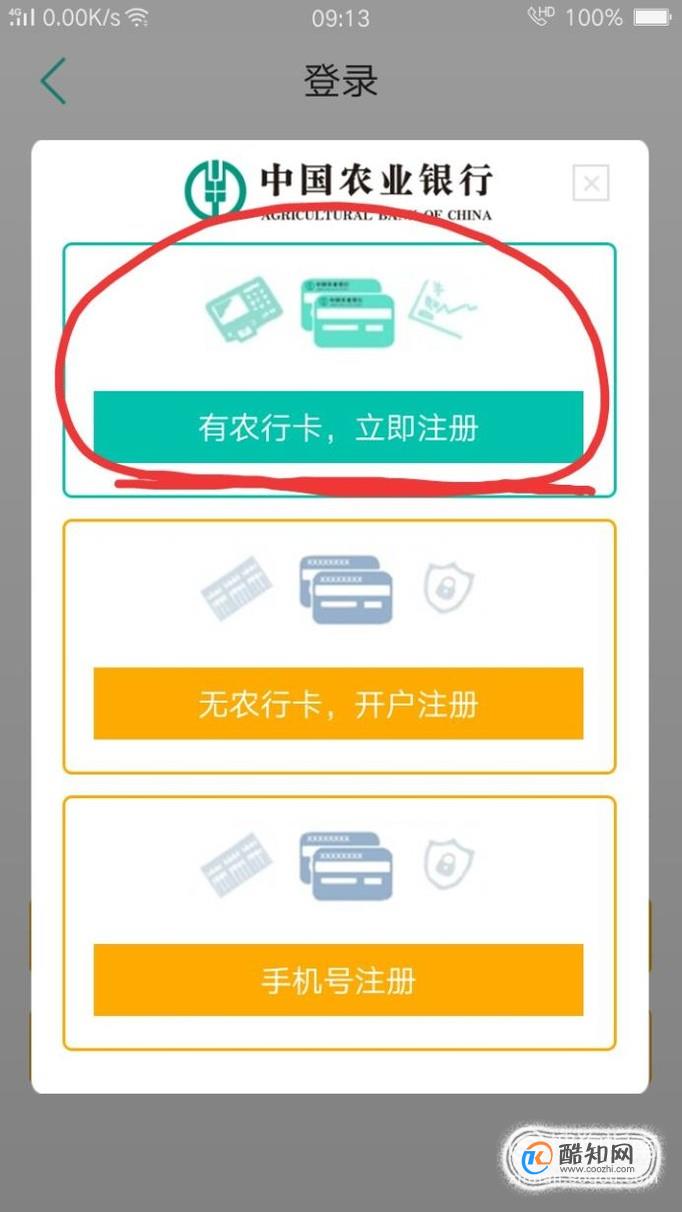Select 手机号注册 option

pyautogui.click(x=338, y=980)
